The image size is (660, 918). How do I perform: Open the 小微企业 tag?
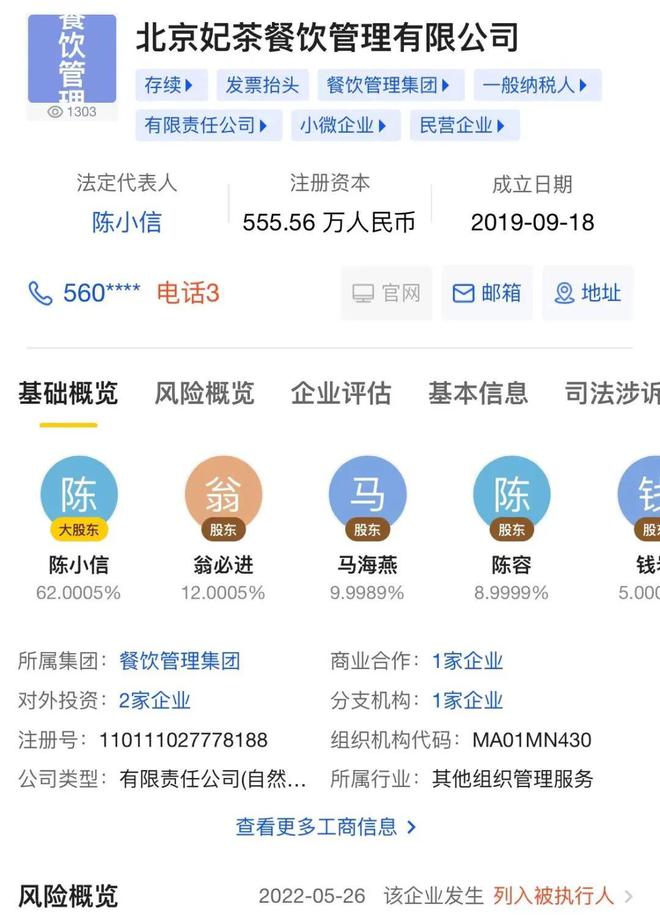[x=346, y=125]
